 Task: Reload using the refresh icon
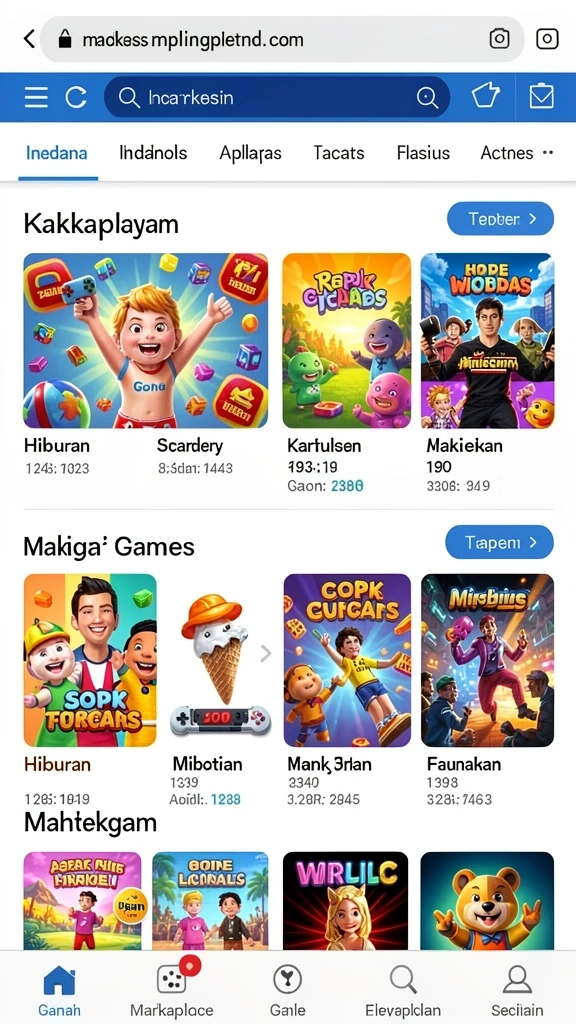[76, 98]
